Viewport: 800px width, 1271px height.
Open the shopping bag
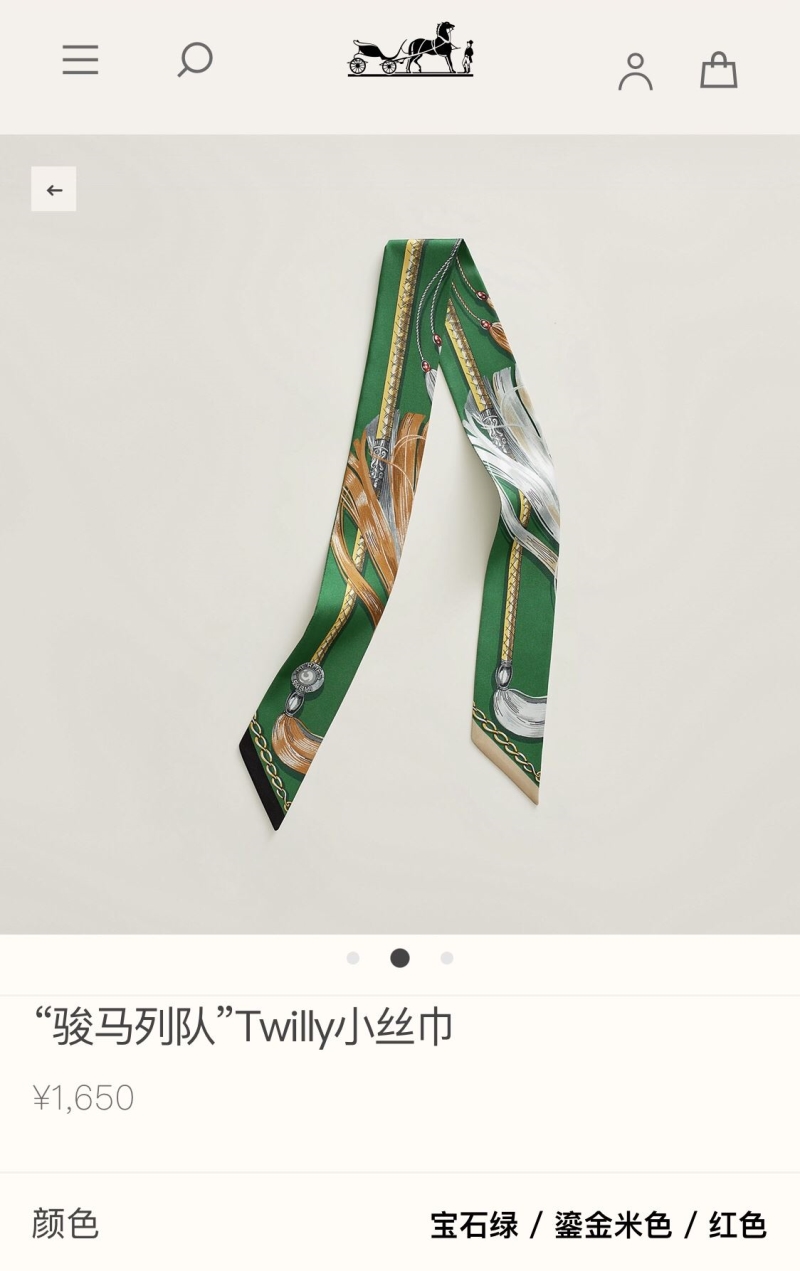(x=718, y=71)
